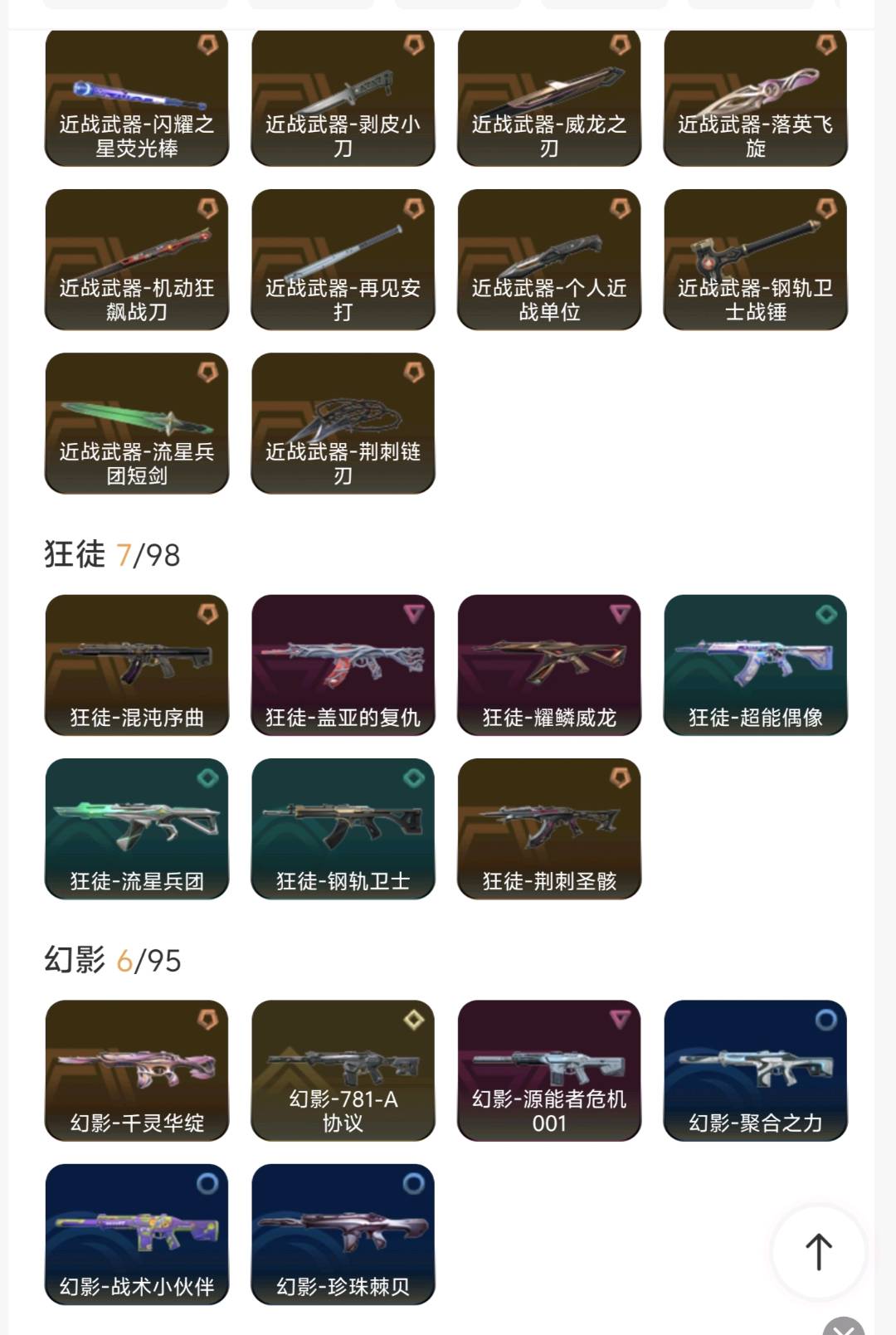
Task: Open 近战武器-机动狂飙战刀 card
Action: (137, 260)
